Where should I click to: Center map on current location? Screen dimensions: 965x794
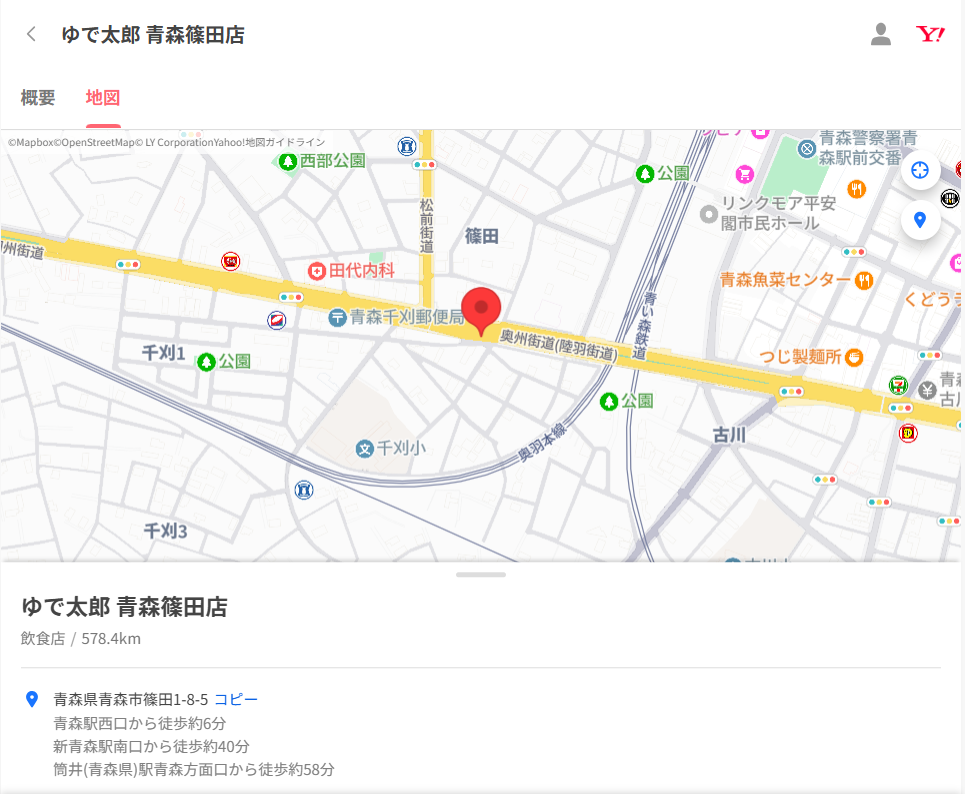[x=920, y=170]
